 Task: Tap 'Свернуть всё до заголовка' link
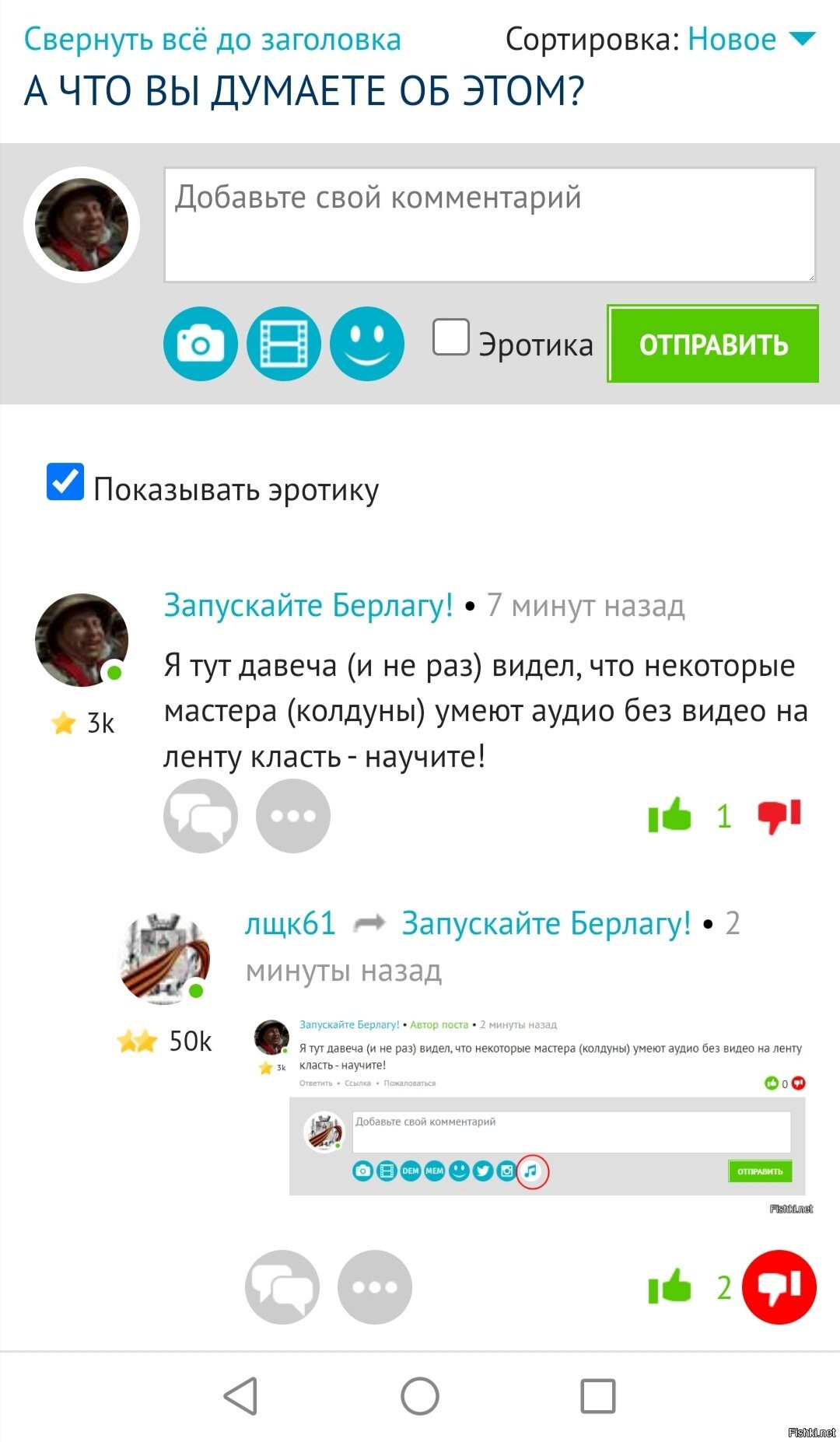(x=212, y=40)
